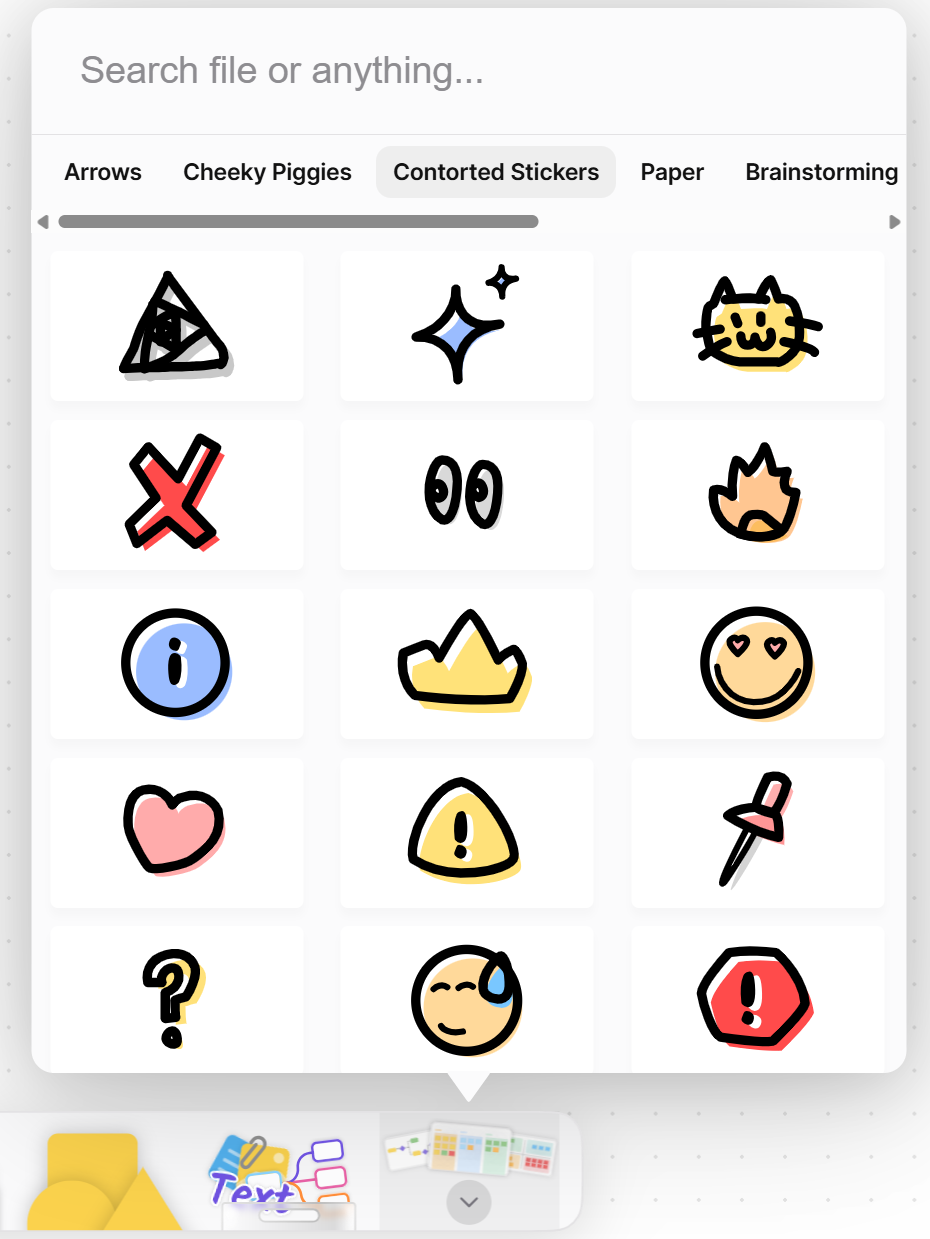
Task: Insert the orange flame sticker
Action: point(757,494)
